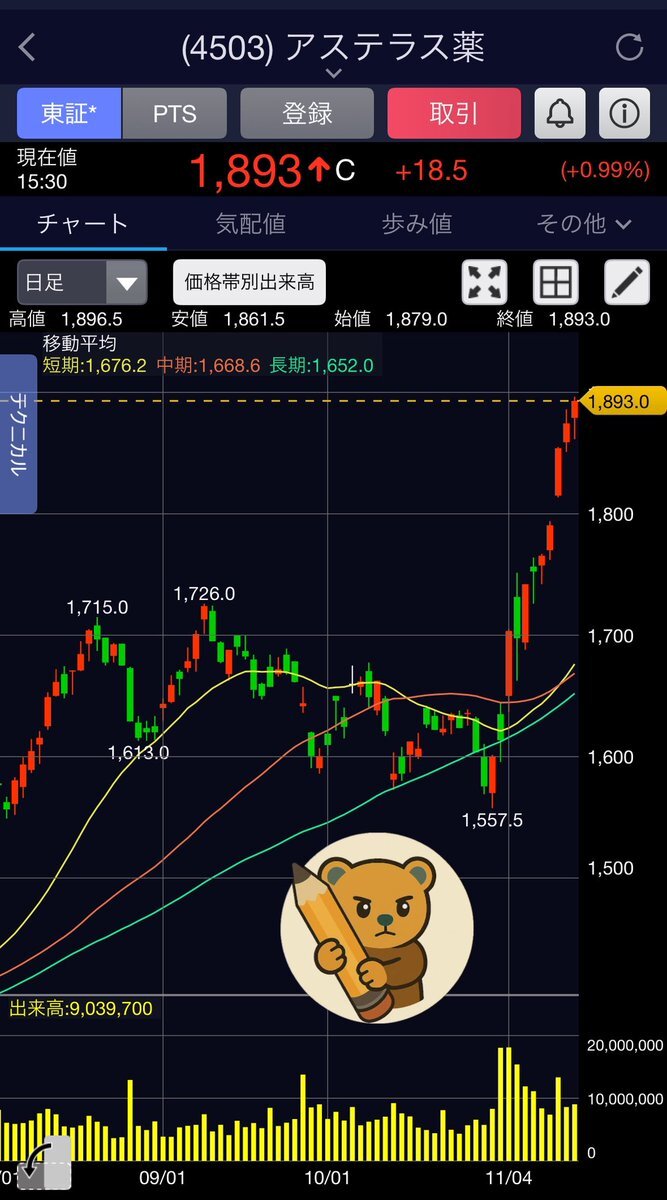Open the stock info icon

624,113
